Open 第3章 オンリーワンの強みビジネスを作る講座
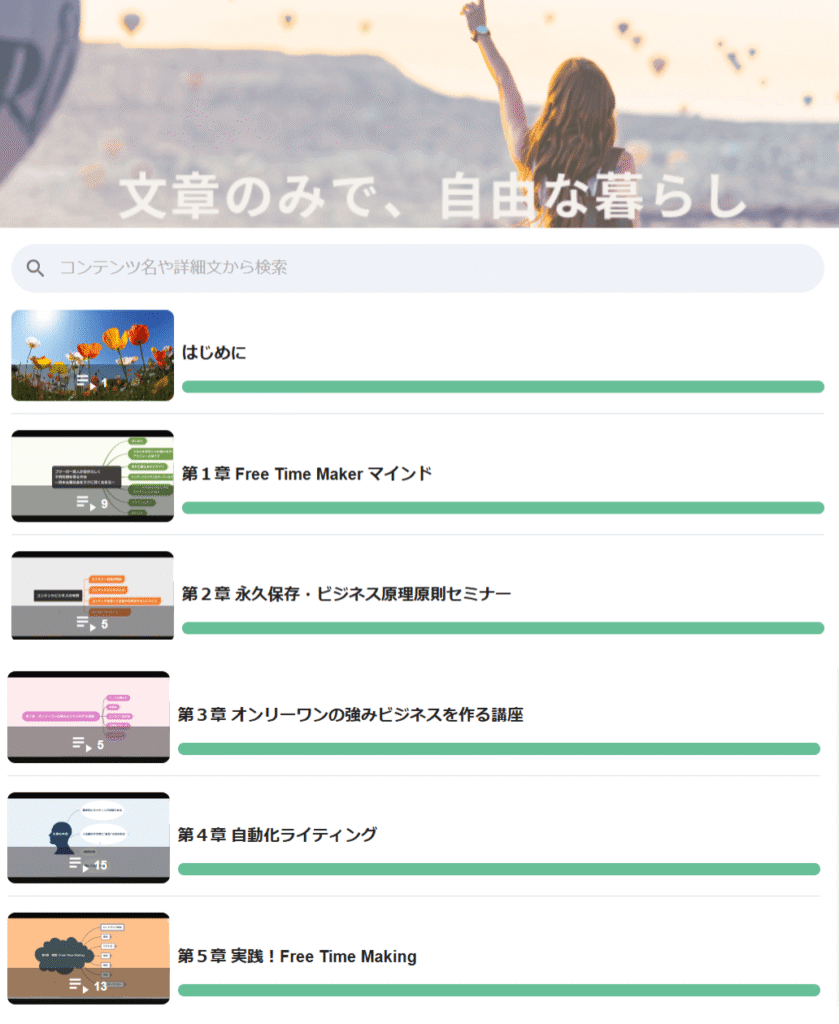 click(350, 715)
